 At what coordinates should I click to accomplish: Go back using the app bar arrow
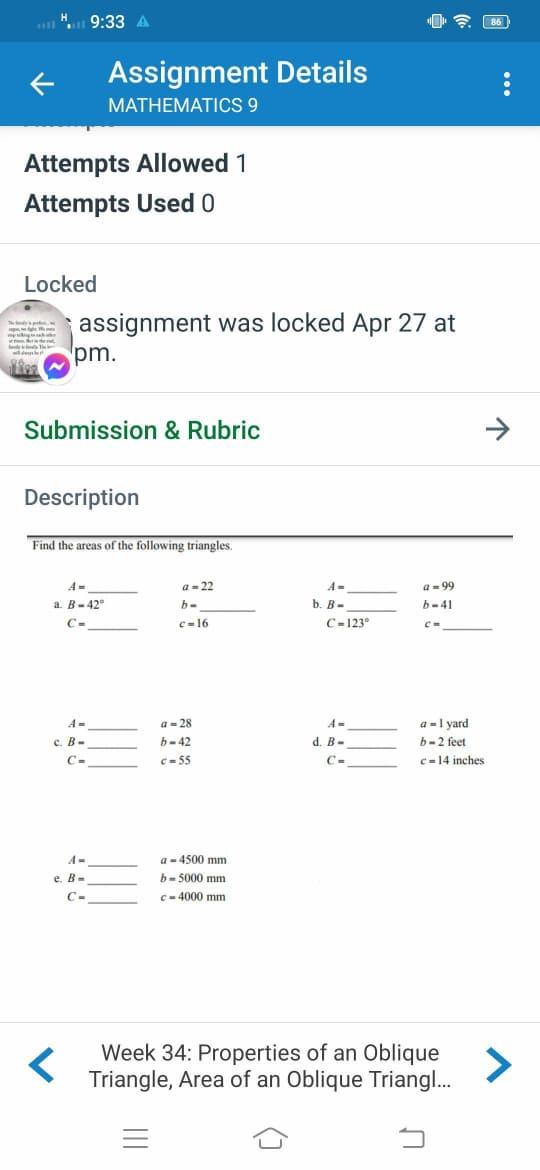coord(42,85)
